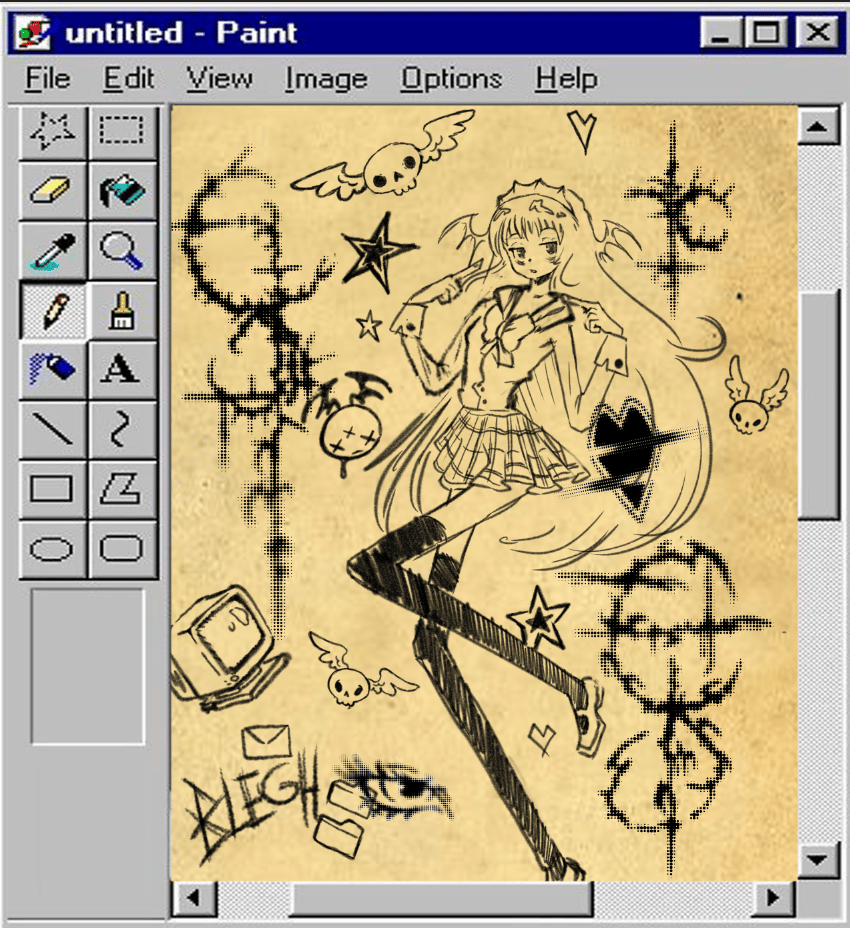The height and width of the screenshot is (928, 850).
Task: Click the horizontal scrollbar right arrow
Action: (x=774, y=898)
